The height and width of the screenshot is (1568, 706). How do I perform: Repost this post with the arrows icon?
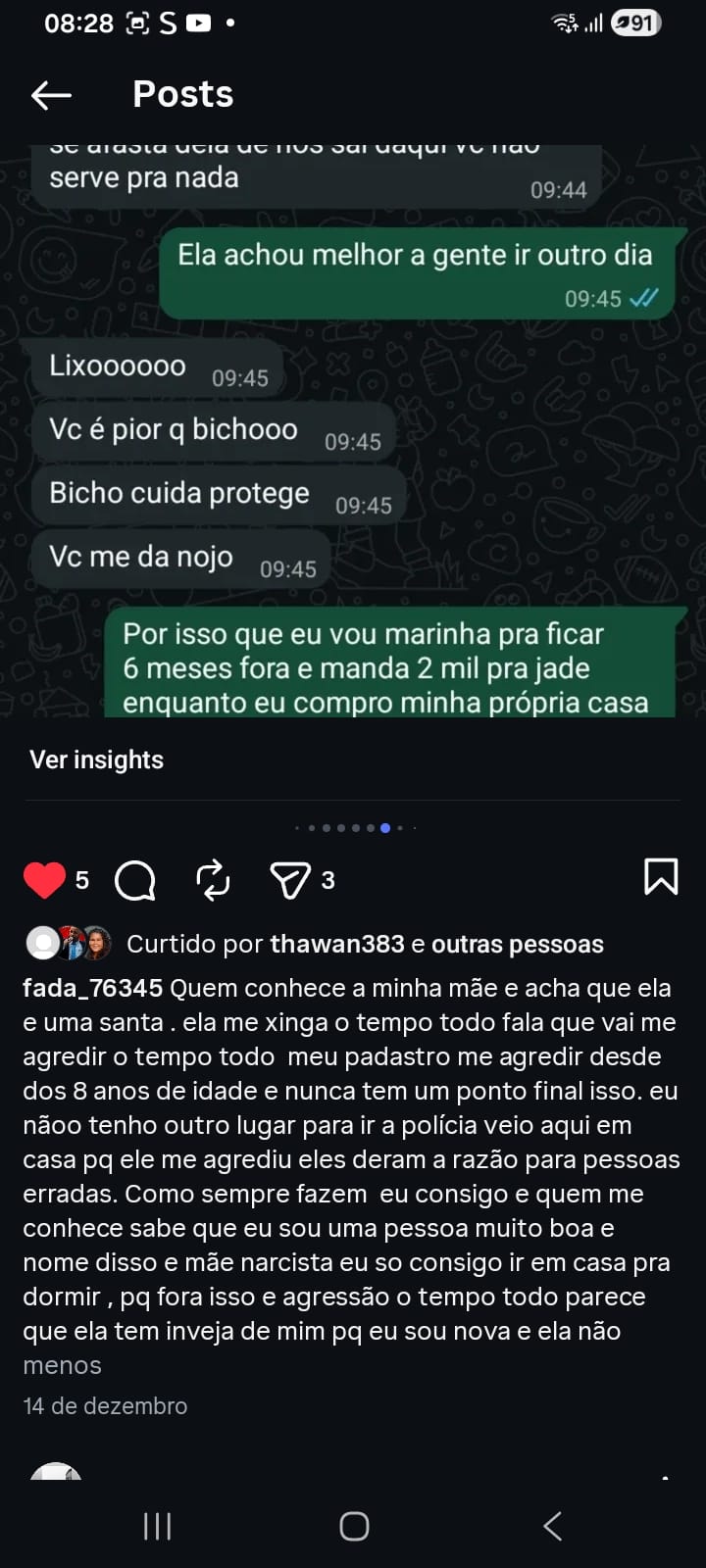tap(213, 880)
